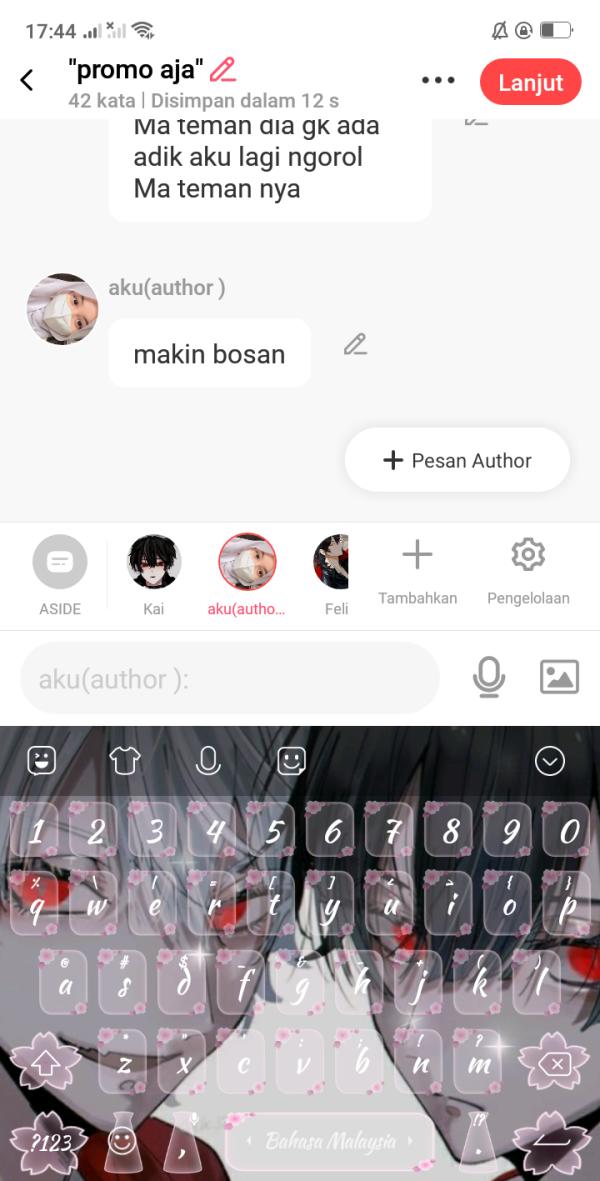
Task: Tap the Bahasa Malaysia space bar
Action: (330, 1141)
